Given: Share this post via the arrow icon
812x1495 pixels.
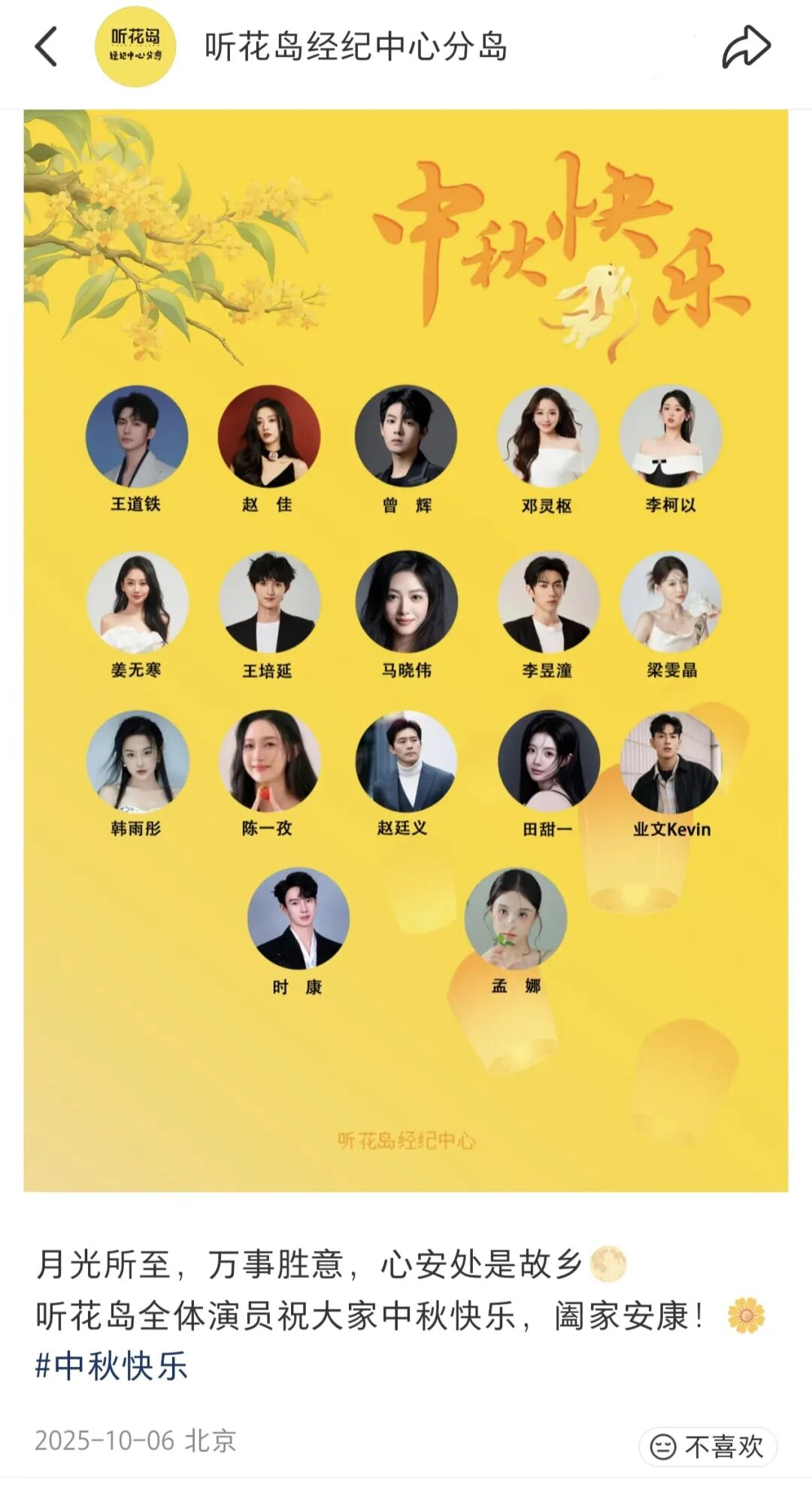Looking at the screenshot, I should [x=746, y=47].
